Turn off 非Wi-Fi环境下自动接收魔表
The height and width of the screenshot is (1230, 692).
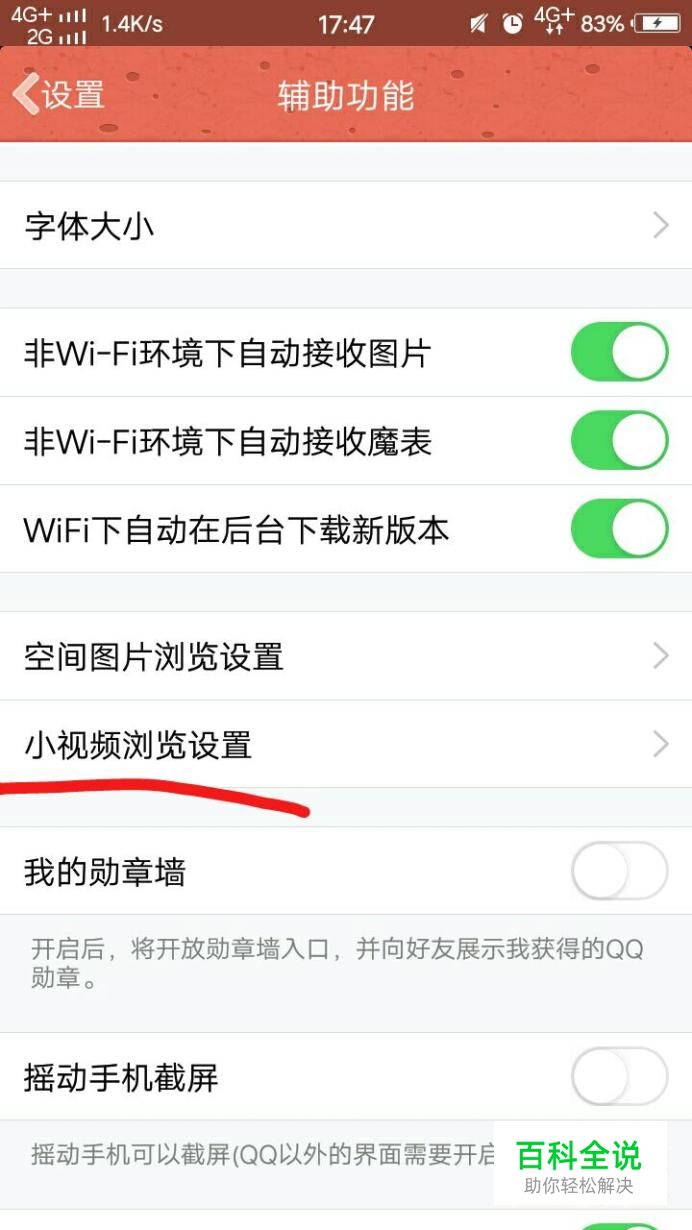[618, 441]
